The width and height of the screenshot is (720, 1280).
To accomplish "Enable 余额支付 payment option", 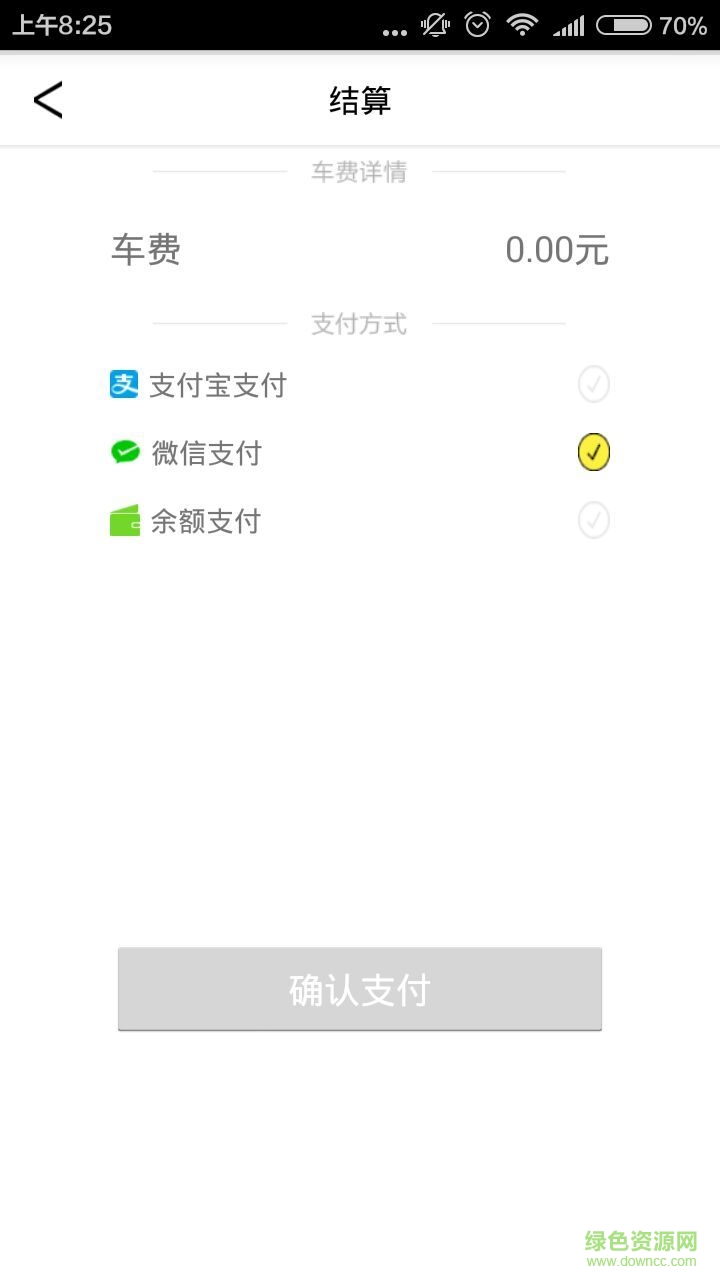I will pyautogui.click(x=593, y=520).
